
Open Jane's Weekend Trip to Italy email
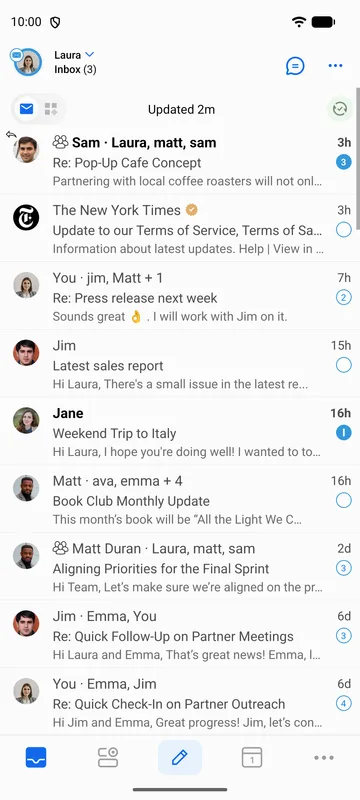click(180, 432)
